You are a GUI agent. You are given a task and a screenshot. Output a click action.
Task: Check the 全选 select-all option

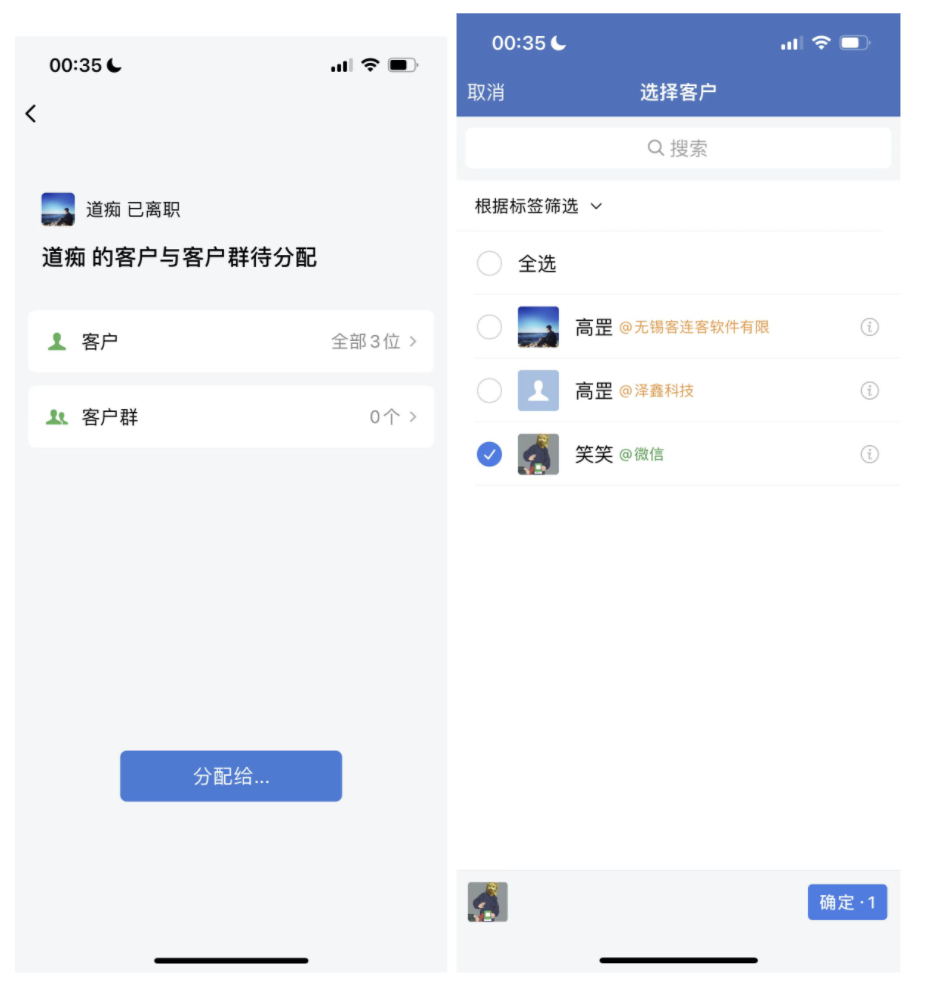(x=489, y=264)
